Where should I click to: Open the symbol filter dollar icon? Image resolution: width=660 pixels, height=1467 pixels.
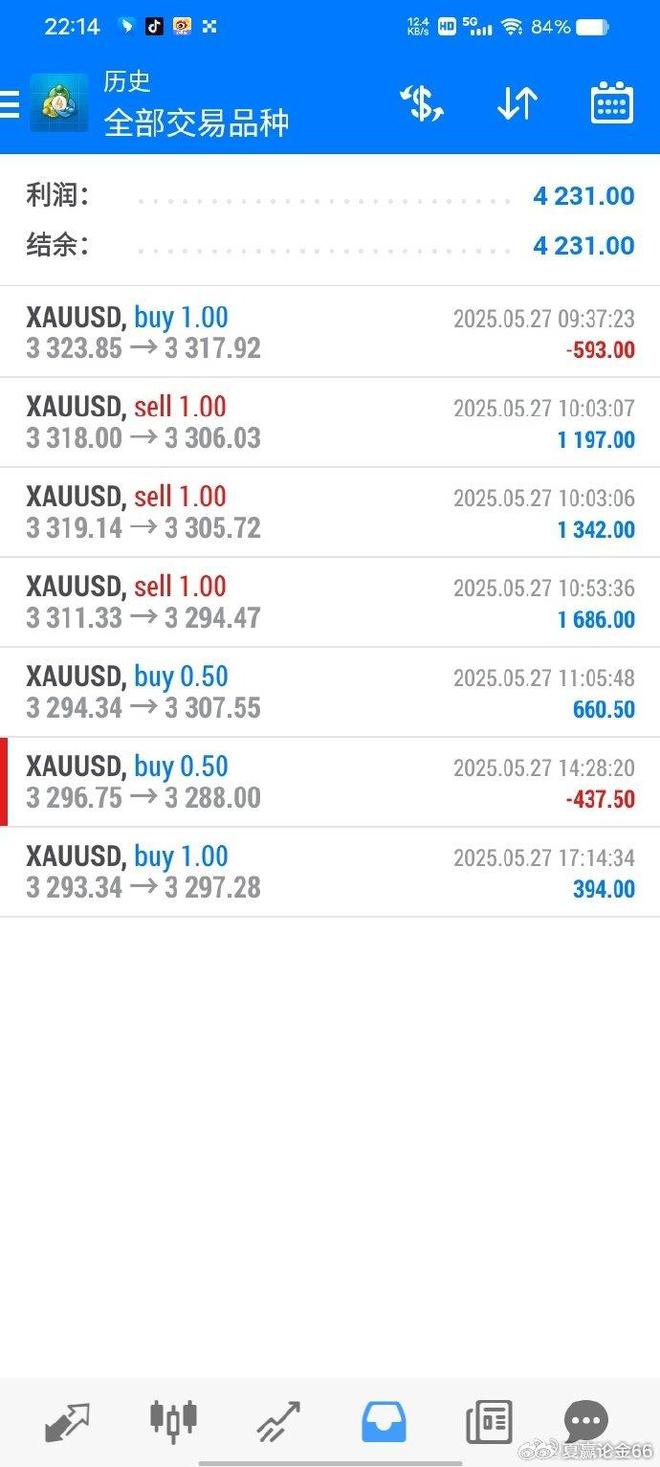tap(422, 104)
